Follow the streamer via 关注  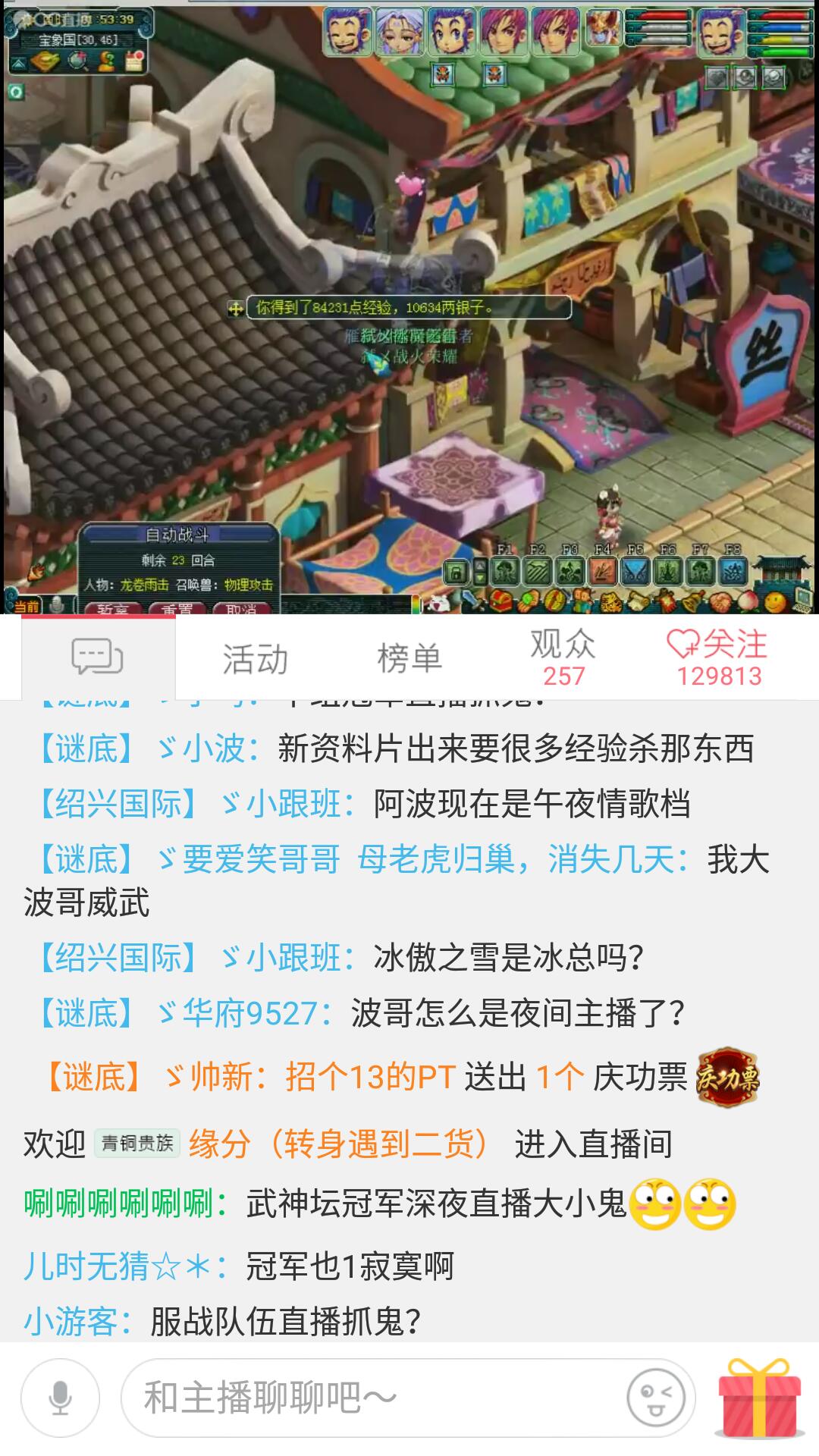point(717,657)
